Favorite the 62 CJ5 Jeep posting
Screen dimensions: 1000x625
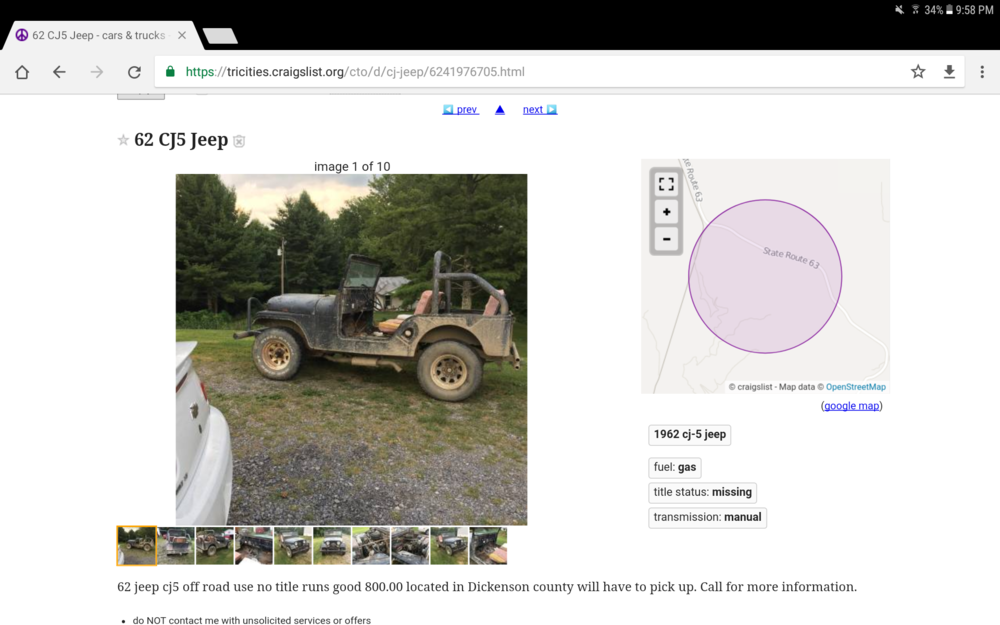(x=123, y=141)
